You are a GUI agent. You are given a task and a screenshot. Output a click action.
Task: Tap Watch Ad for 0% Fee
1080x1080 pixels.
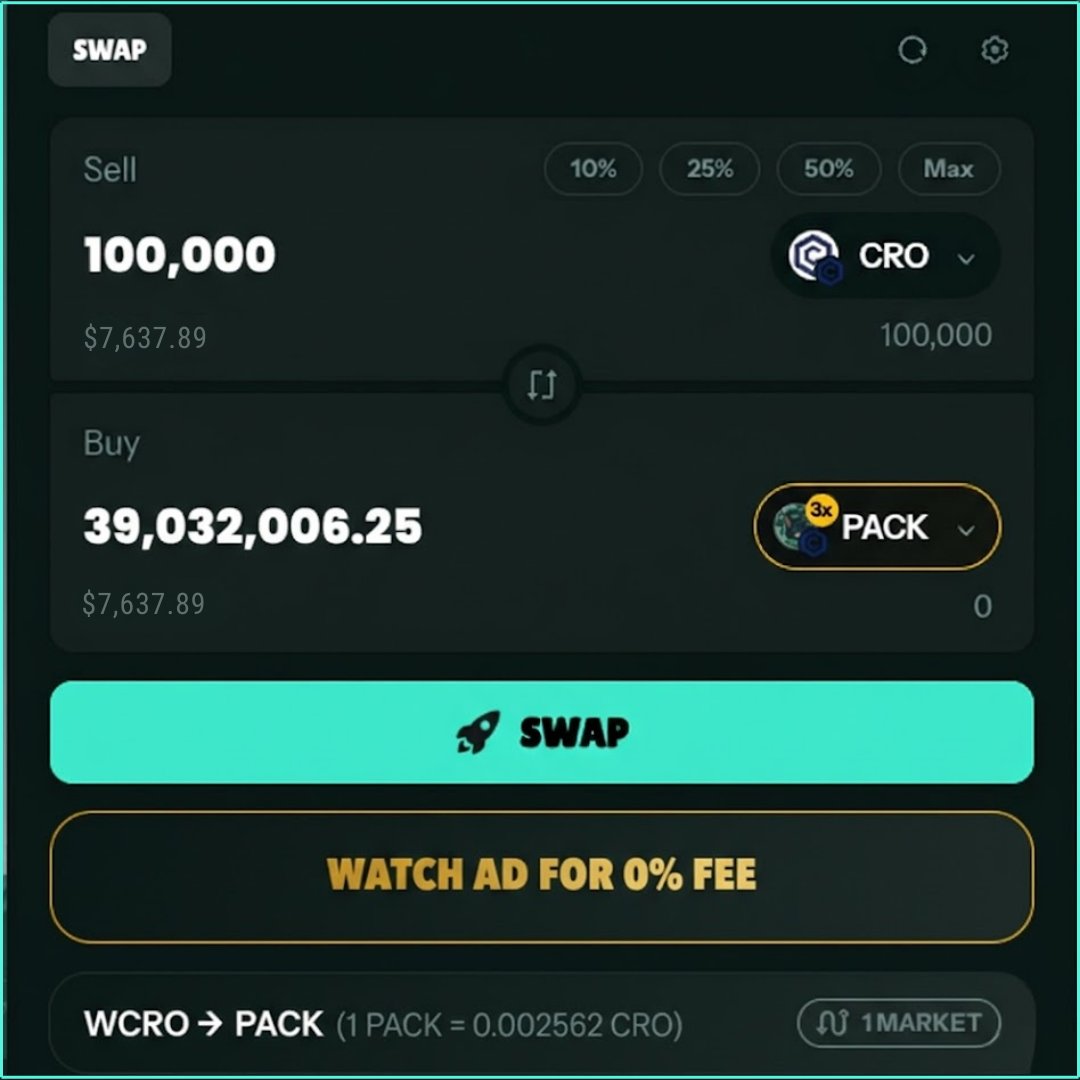coord(541,876)
